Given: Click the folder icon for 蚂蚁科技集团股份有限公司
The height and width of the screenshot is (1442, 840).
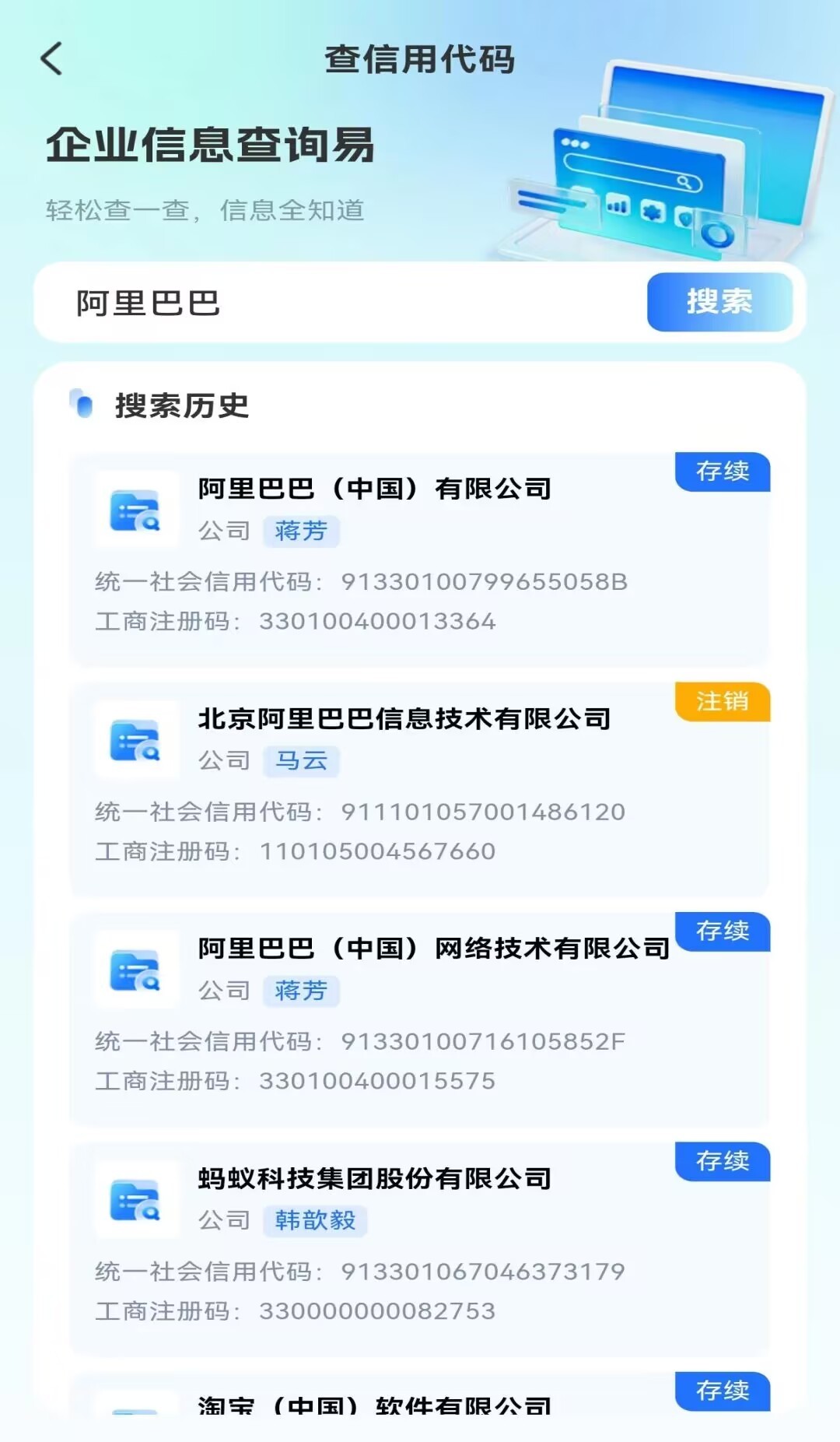Looking at the screenshot, I should tap(135, 1201).
